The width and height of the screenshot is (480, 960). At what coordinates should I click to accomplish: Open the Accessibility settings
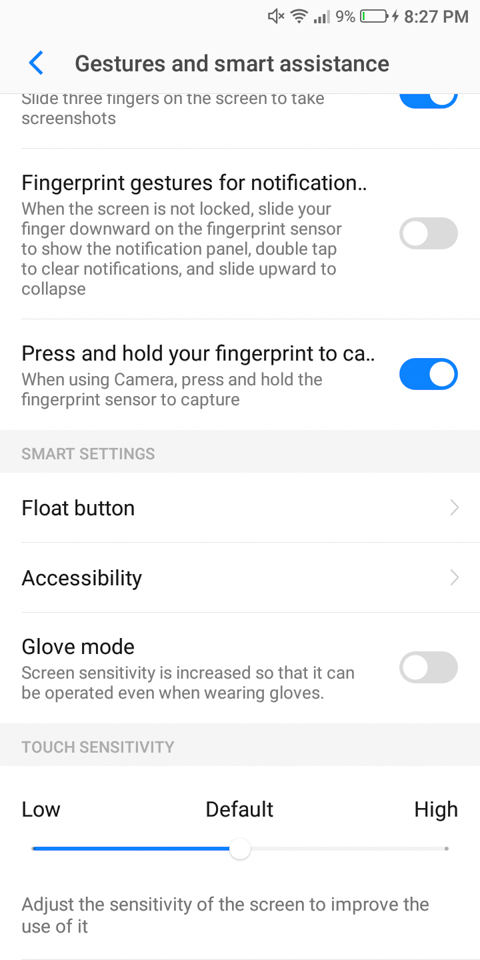point(240,577)
